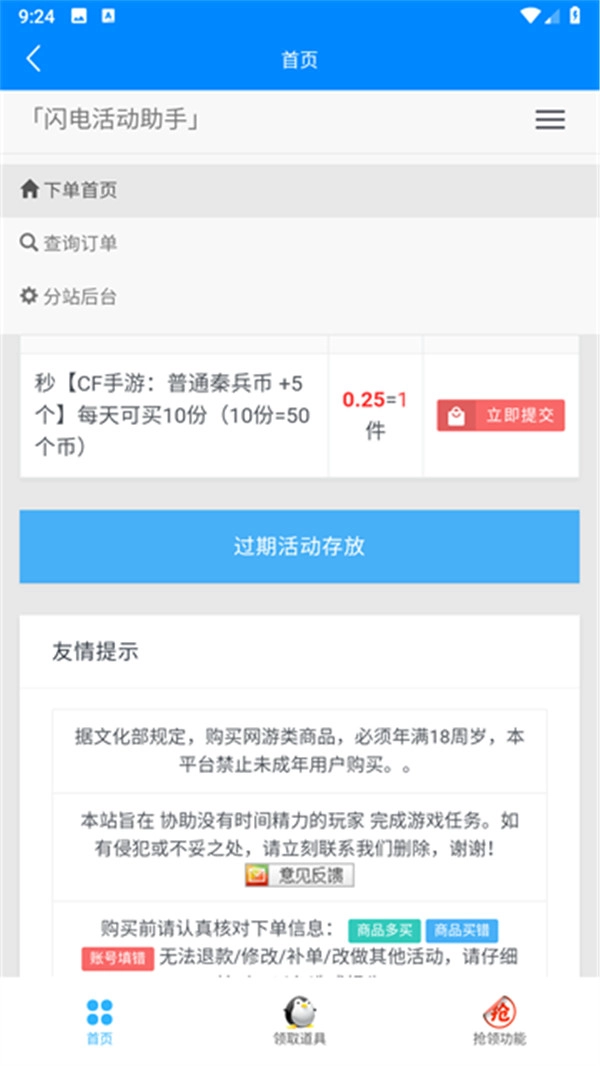
Task: Switch to the 抢领功能 tab
Action: (x=499, y=1020)
